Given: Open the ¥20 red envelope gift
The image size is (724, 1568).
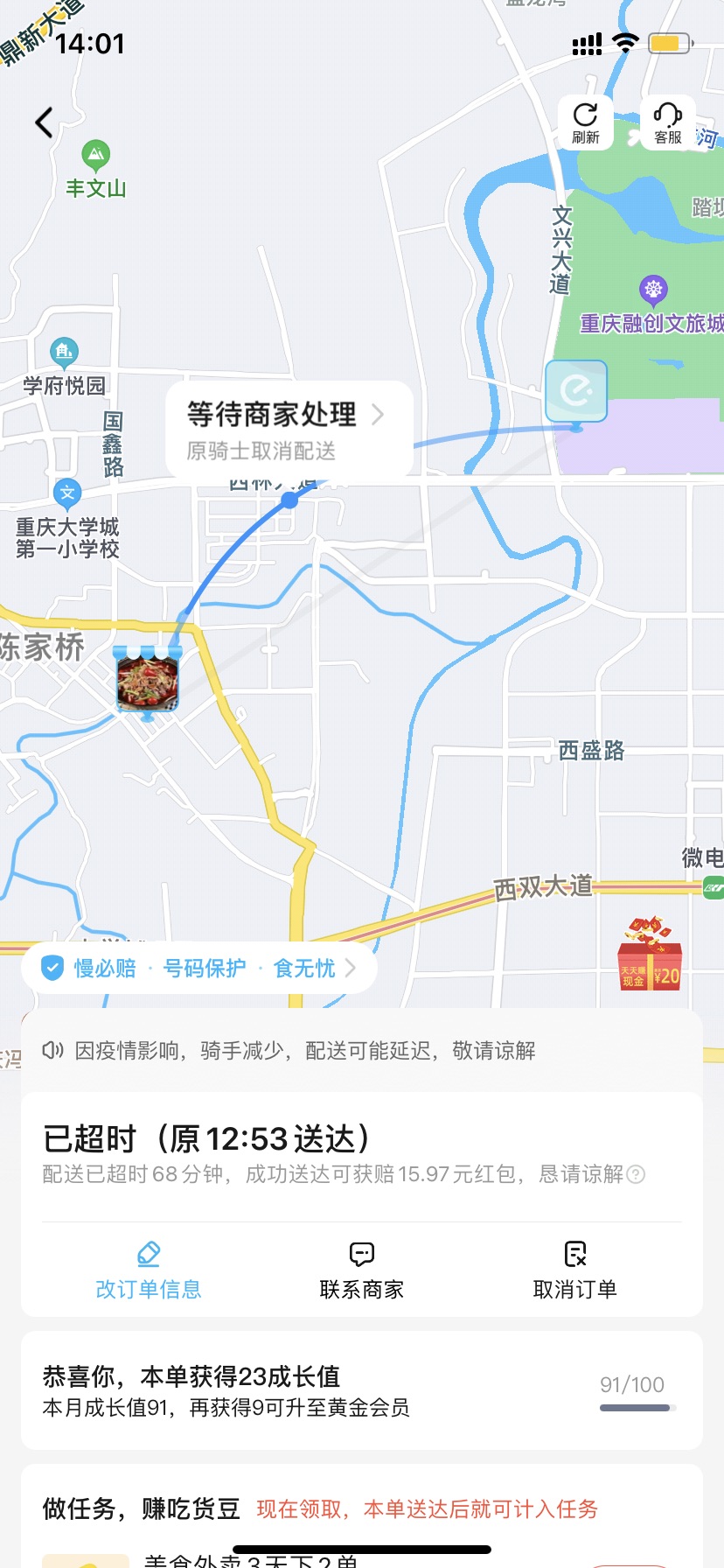Looking at the screenshot, I should pos(650,954).
